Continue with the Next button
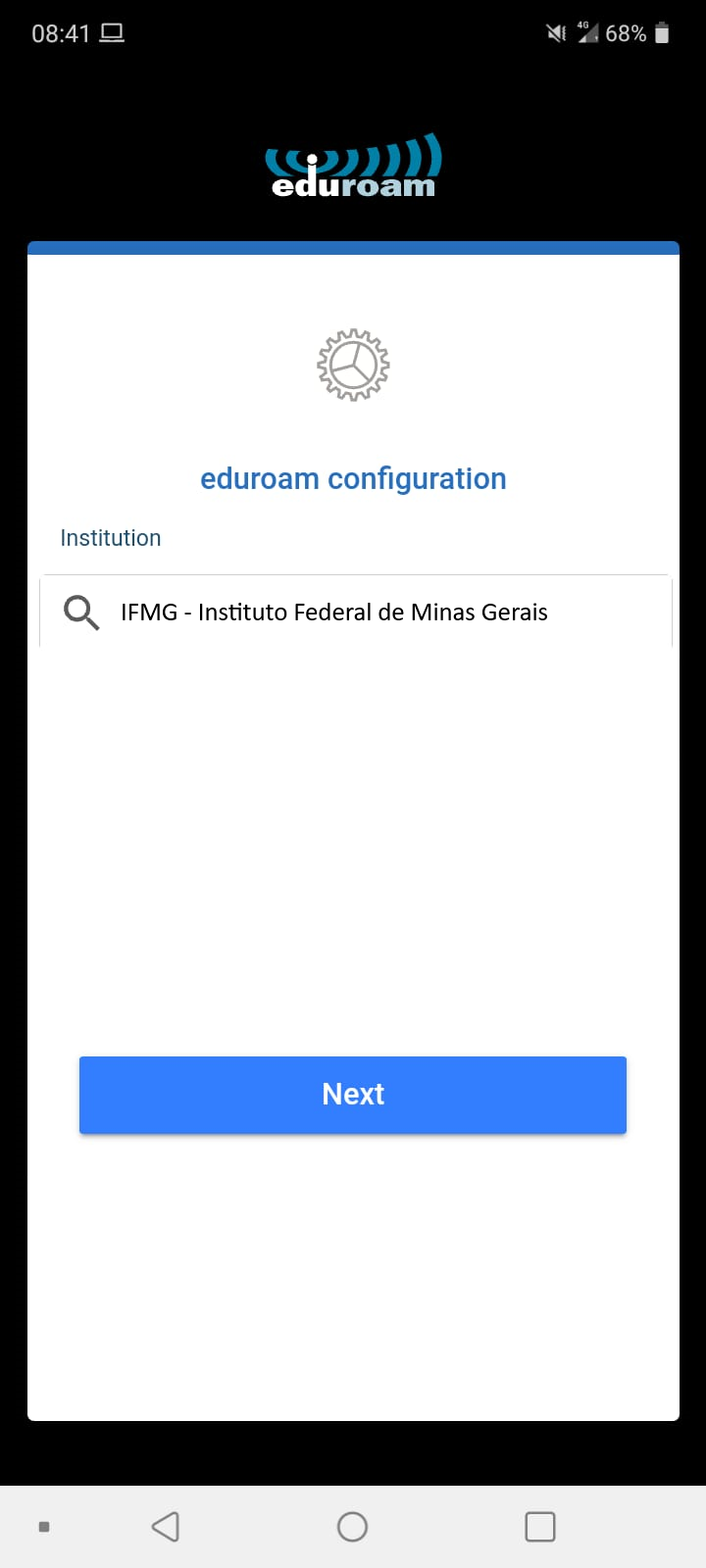Screen dimensions: 706x1568 click(353, 1095)
